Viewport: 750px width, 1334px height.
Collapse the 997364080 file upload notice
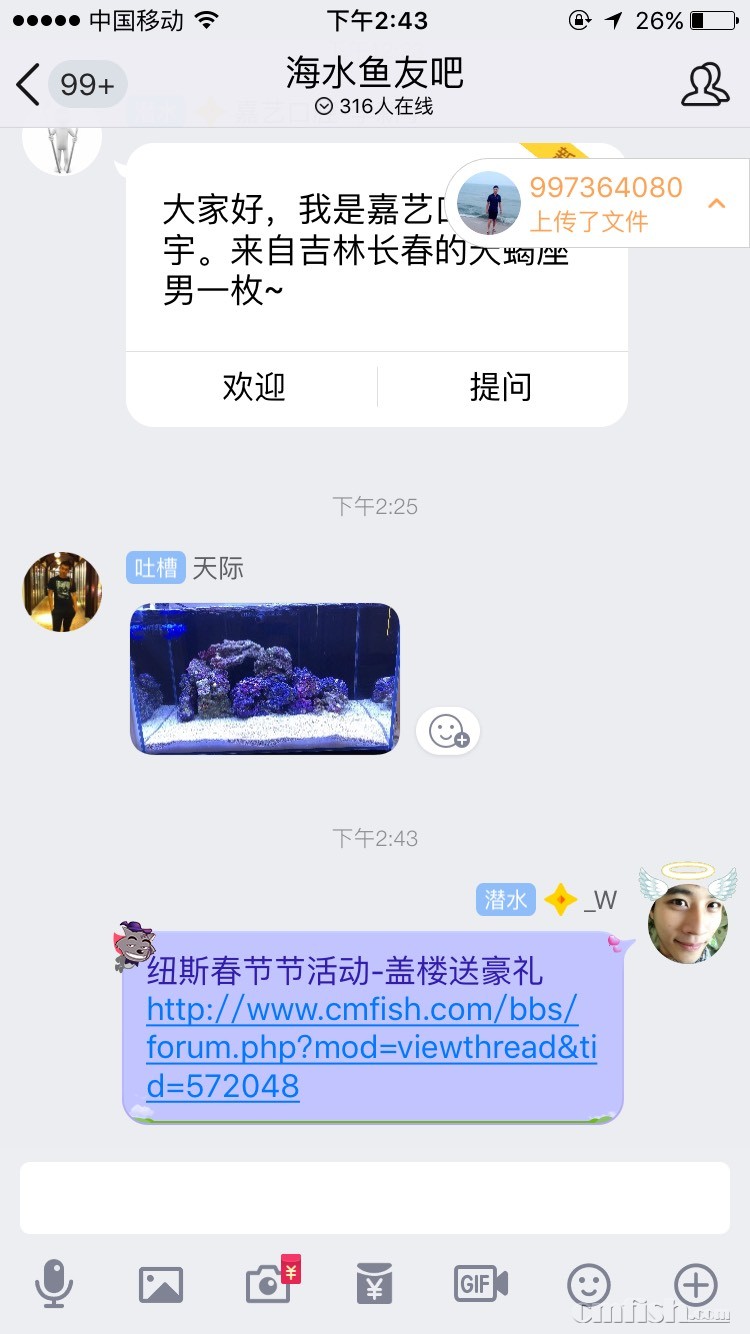coord(716,203)
